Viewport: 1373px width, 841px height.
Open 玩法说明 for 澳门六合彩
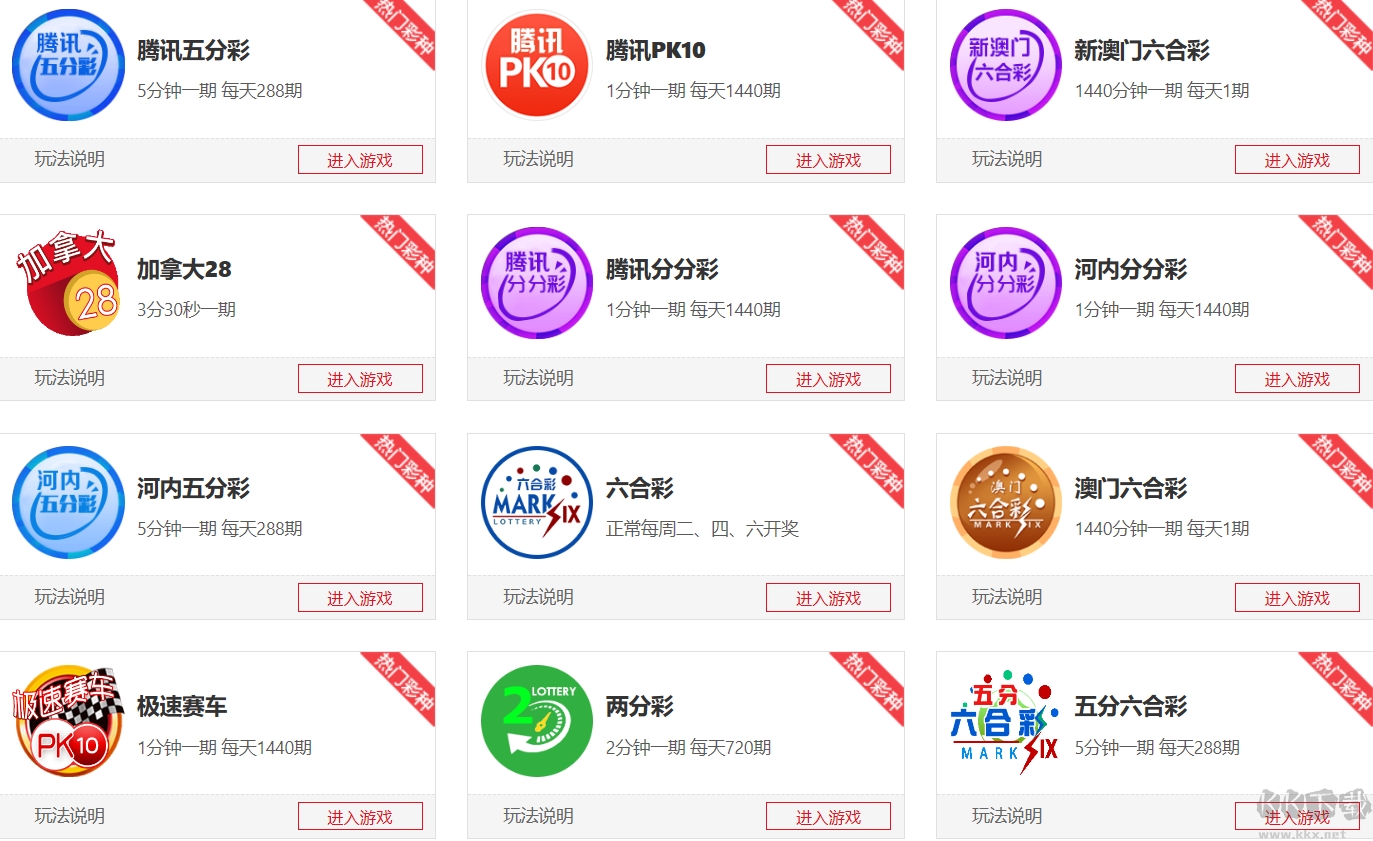coord(1007,597)
